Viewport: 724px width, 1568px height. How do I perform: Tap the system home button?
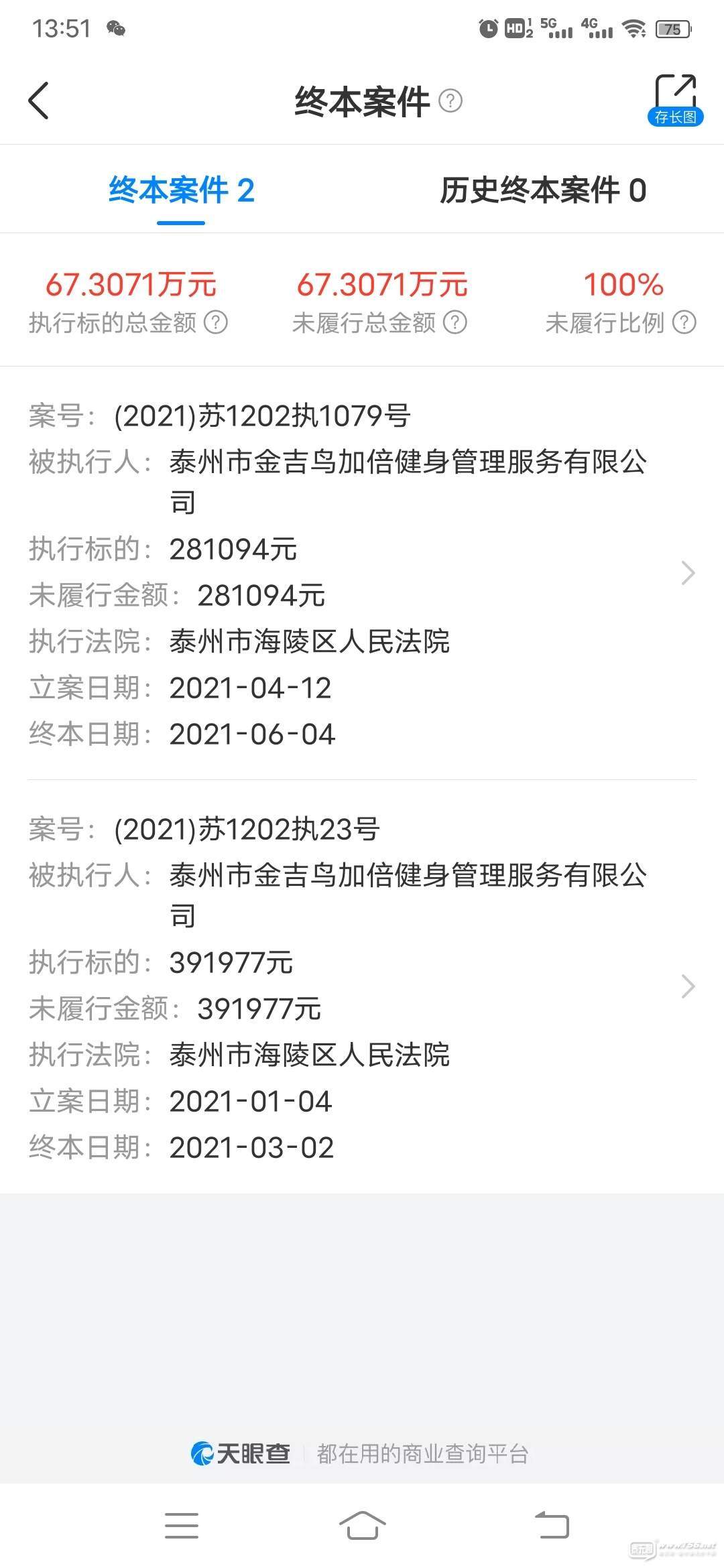(x=362, y=1526)
